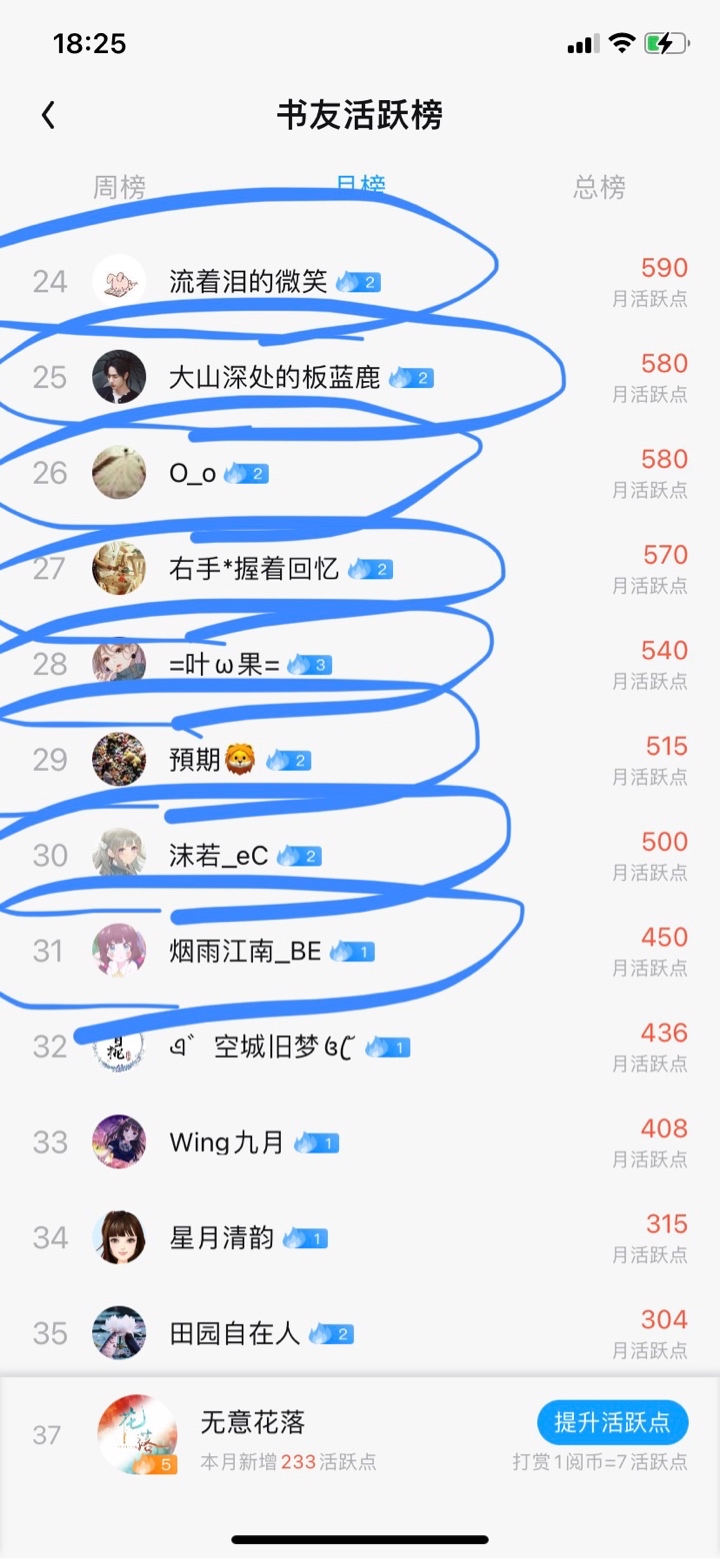This screenshot has width=720, height=1559.
Task: Open Wing九月's profile row
Action: 360,1142
